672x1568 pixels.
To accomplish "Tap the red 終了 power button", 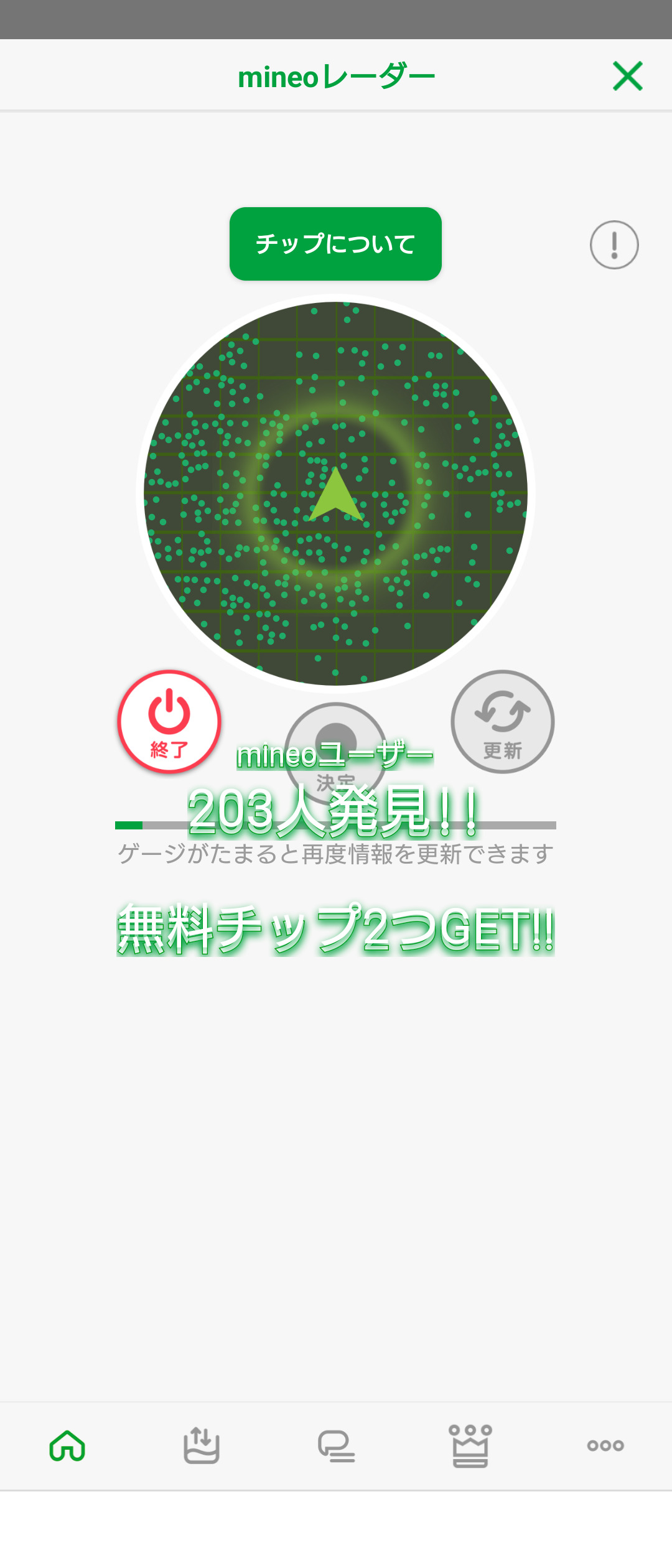I will 169,722.
